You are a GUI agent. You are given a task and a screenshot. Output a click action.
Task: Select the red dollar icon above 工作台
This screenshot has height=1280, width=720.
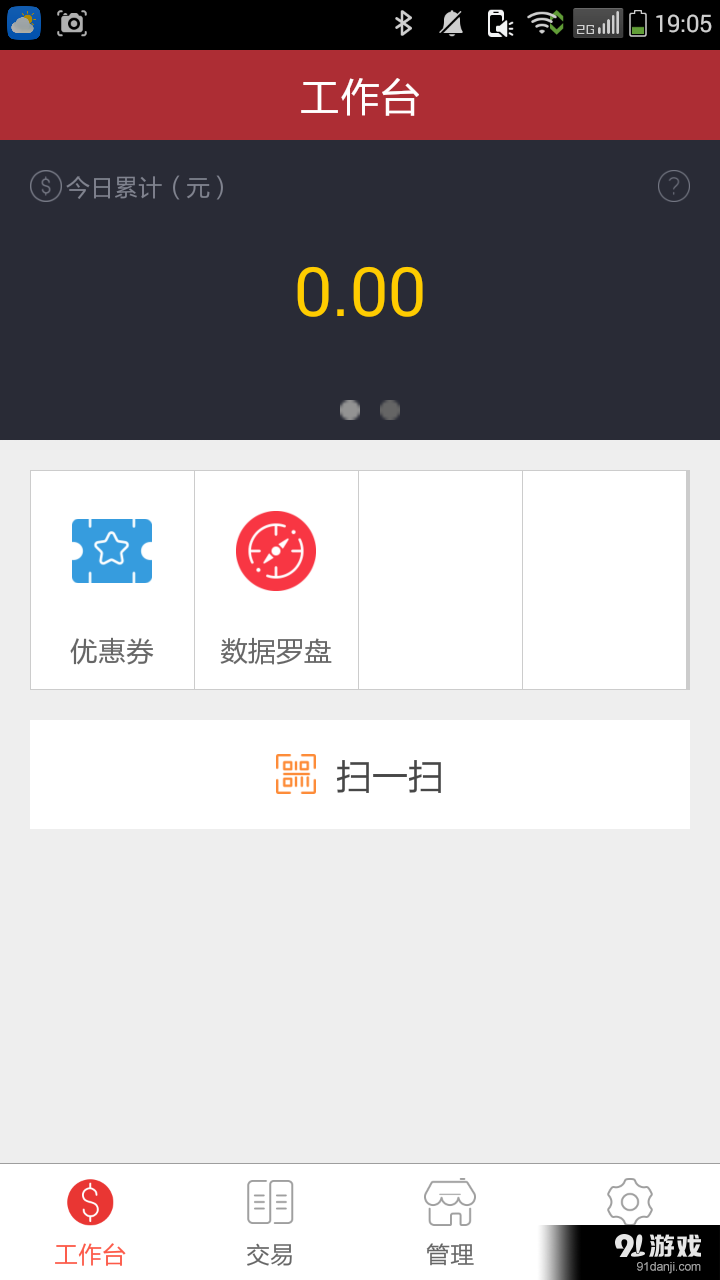[90, 1202]
